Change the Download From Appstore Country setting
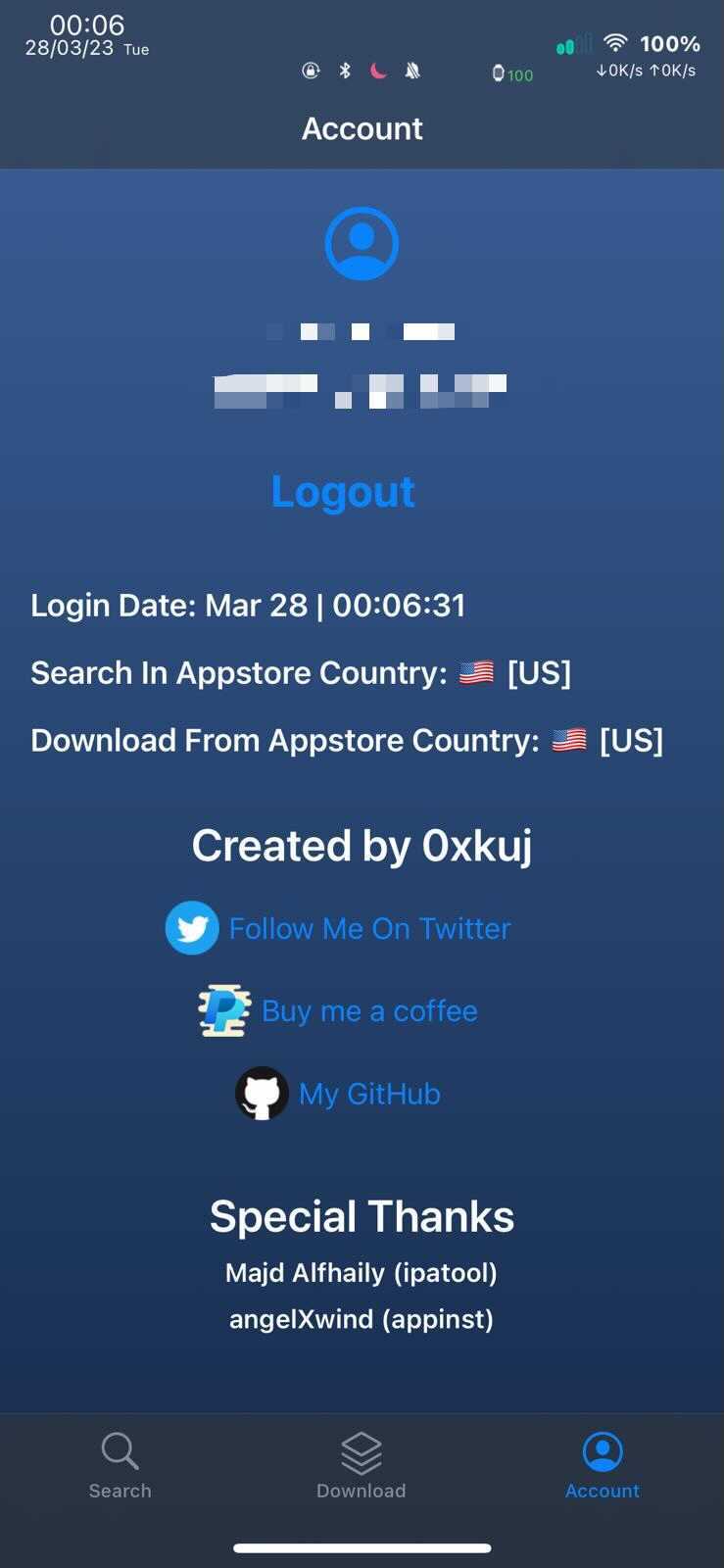The width and height of the screenshot is (724, 1568). [x=347, y=740]
